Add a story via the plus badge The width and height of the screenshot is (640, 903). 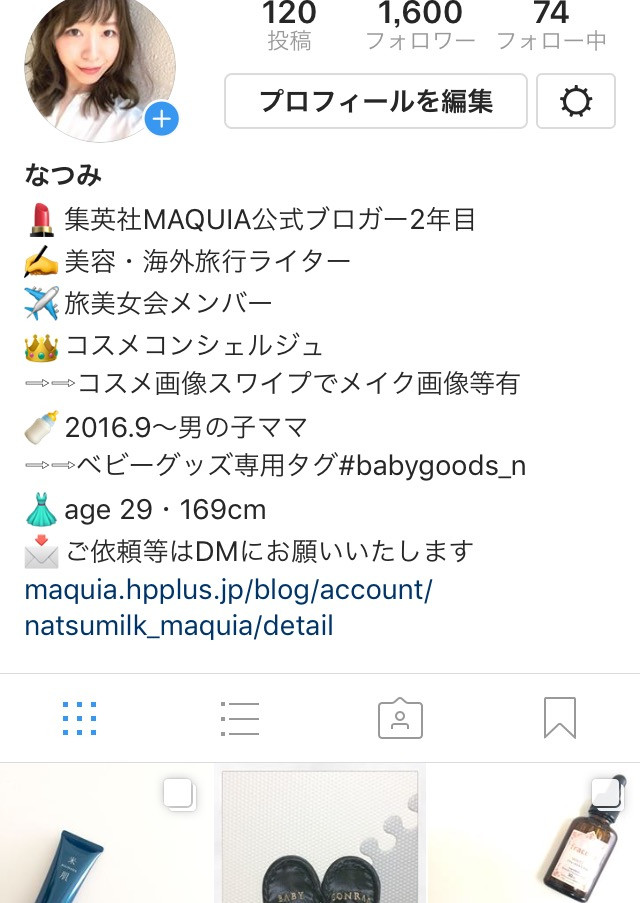pyautogui.click(x=162, y=120)
